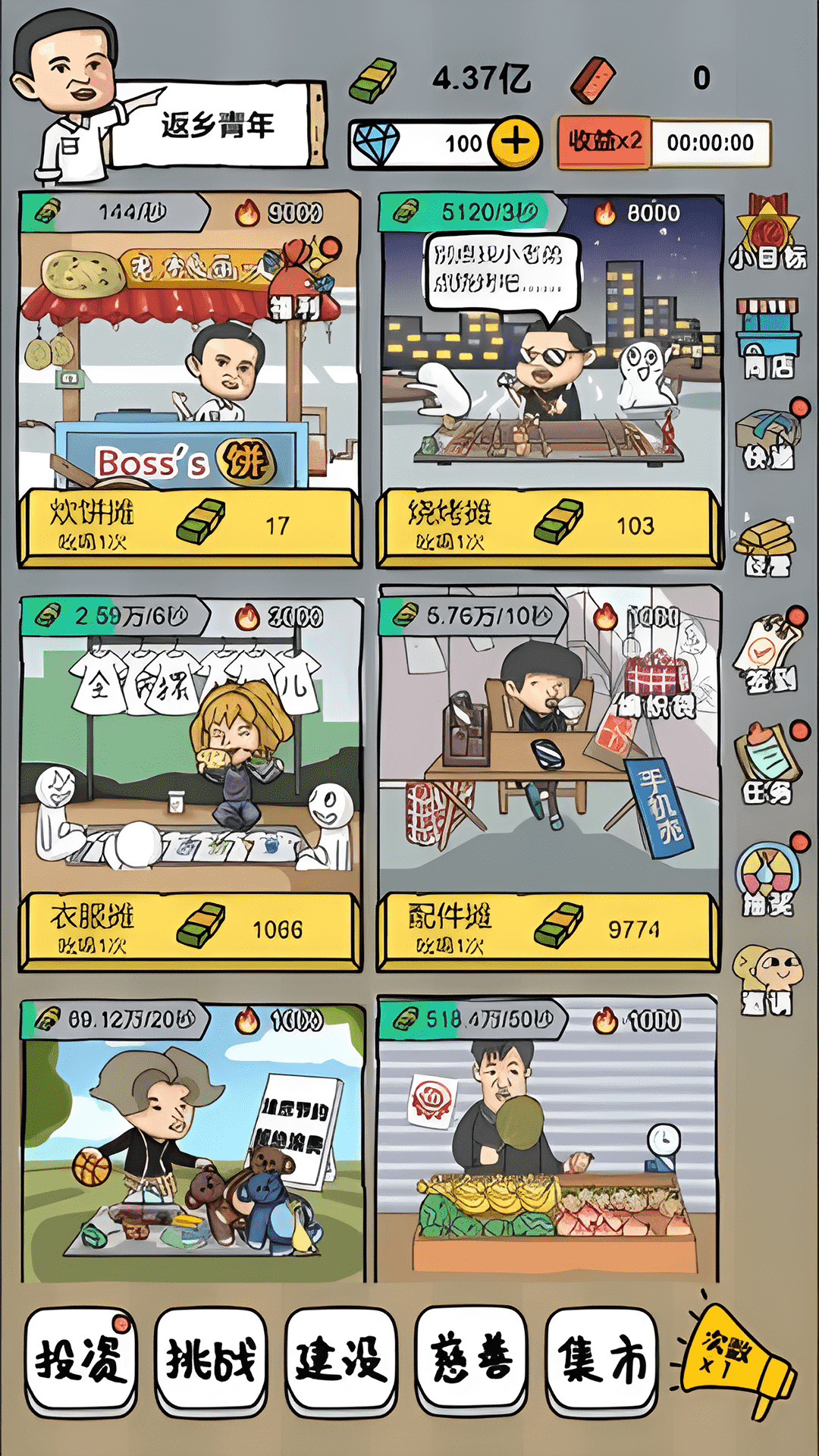
Task: Select the 集市 market tab
Action: tap(601, 1359)
